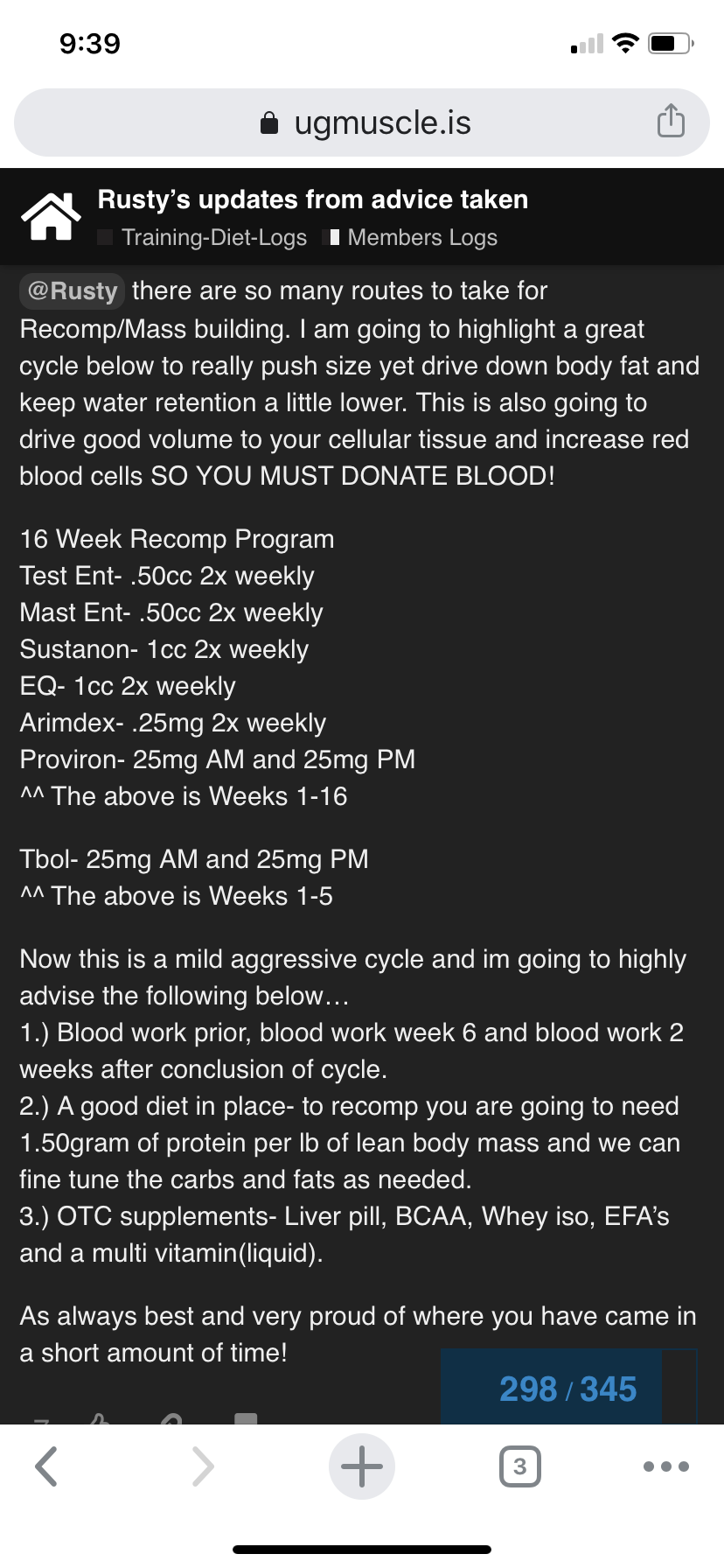The height and width of the screenshot is (1568, 724).
Task: Go to the forum home icon
Action: [x=52, y=215]
